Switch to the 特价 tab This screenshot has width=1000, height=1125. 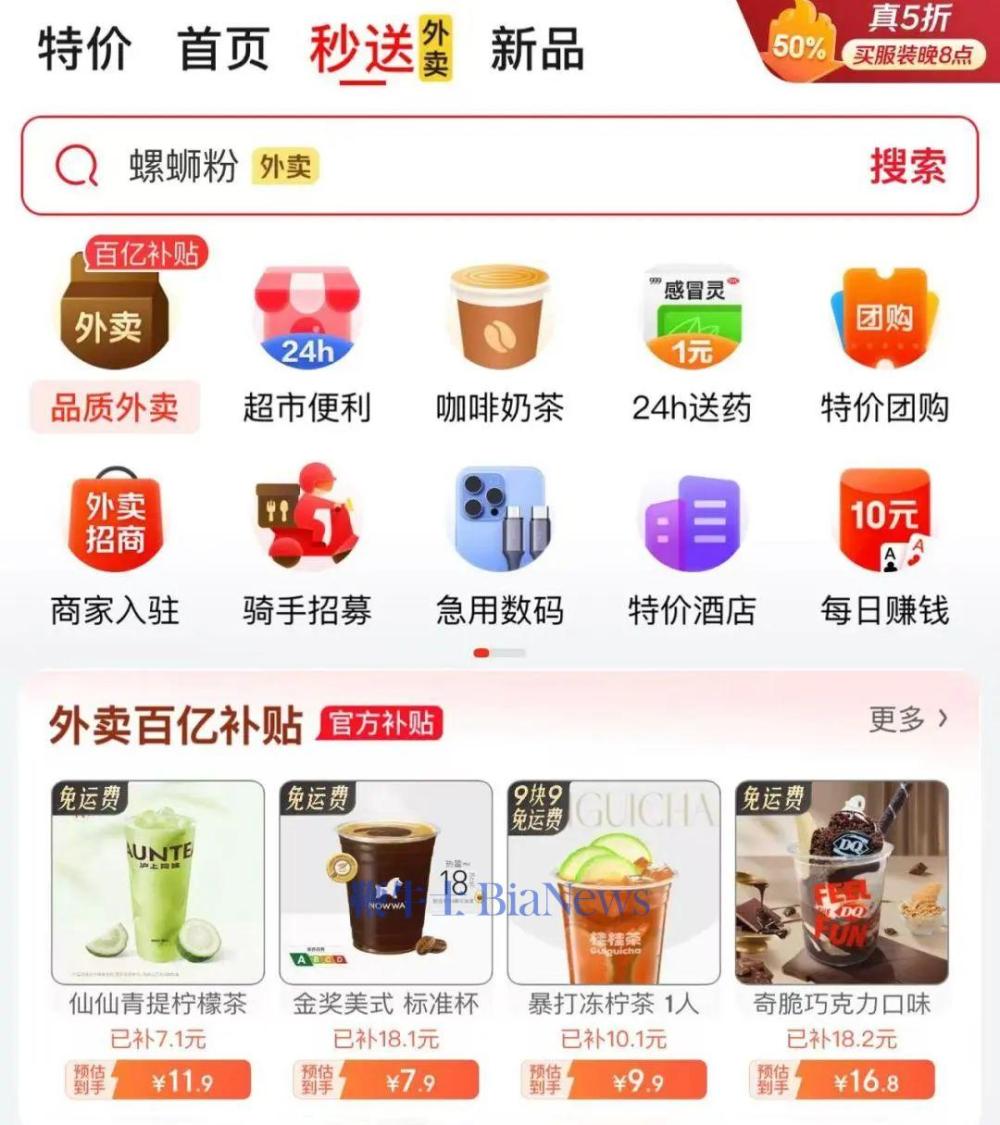coord(85,50)
